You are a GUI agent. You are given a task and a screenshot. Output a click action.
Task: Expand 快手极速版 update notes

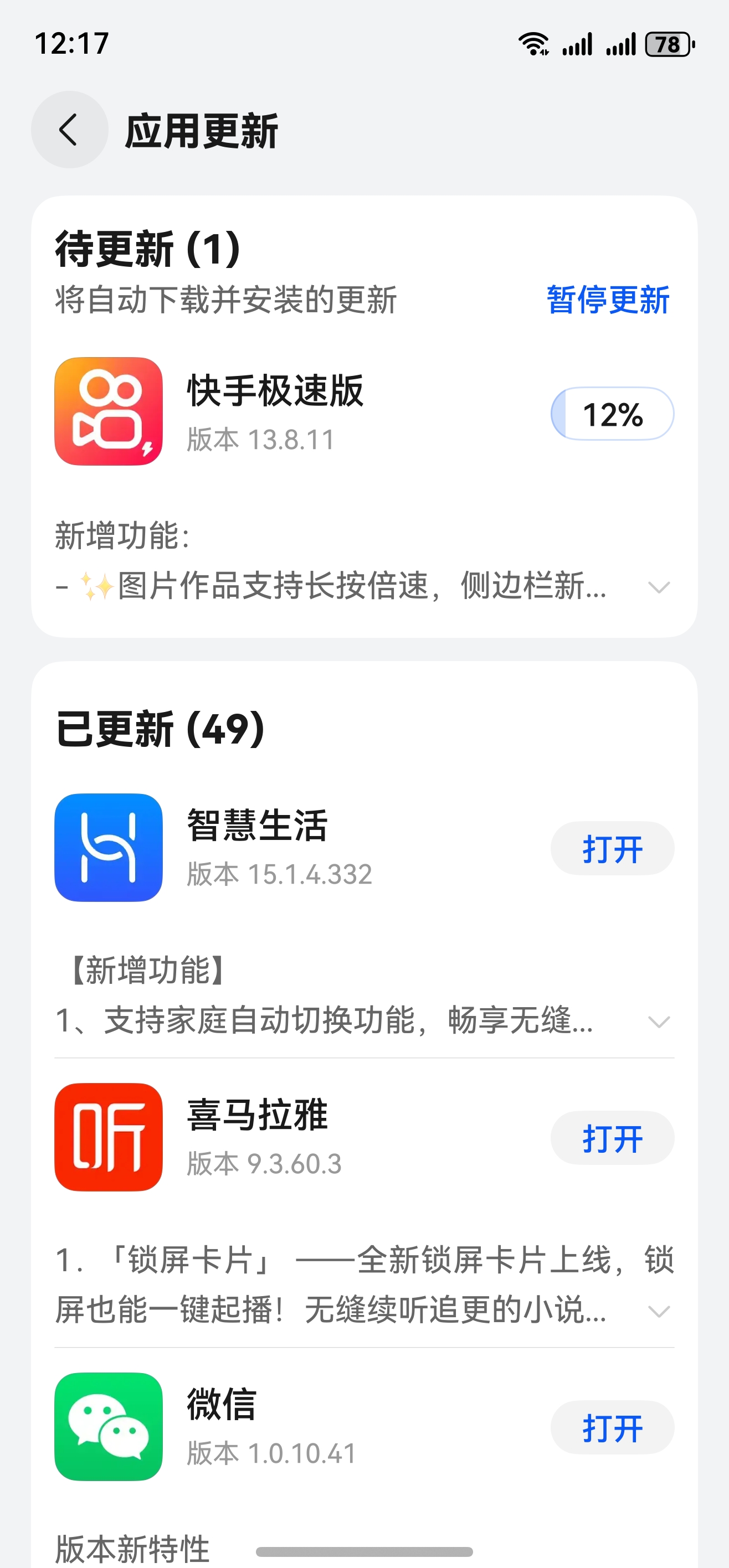pos(659,587)
